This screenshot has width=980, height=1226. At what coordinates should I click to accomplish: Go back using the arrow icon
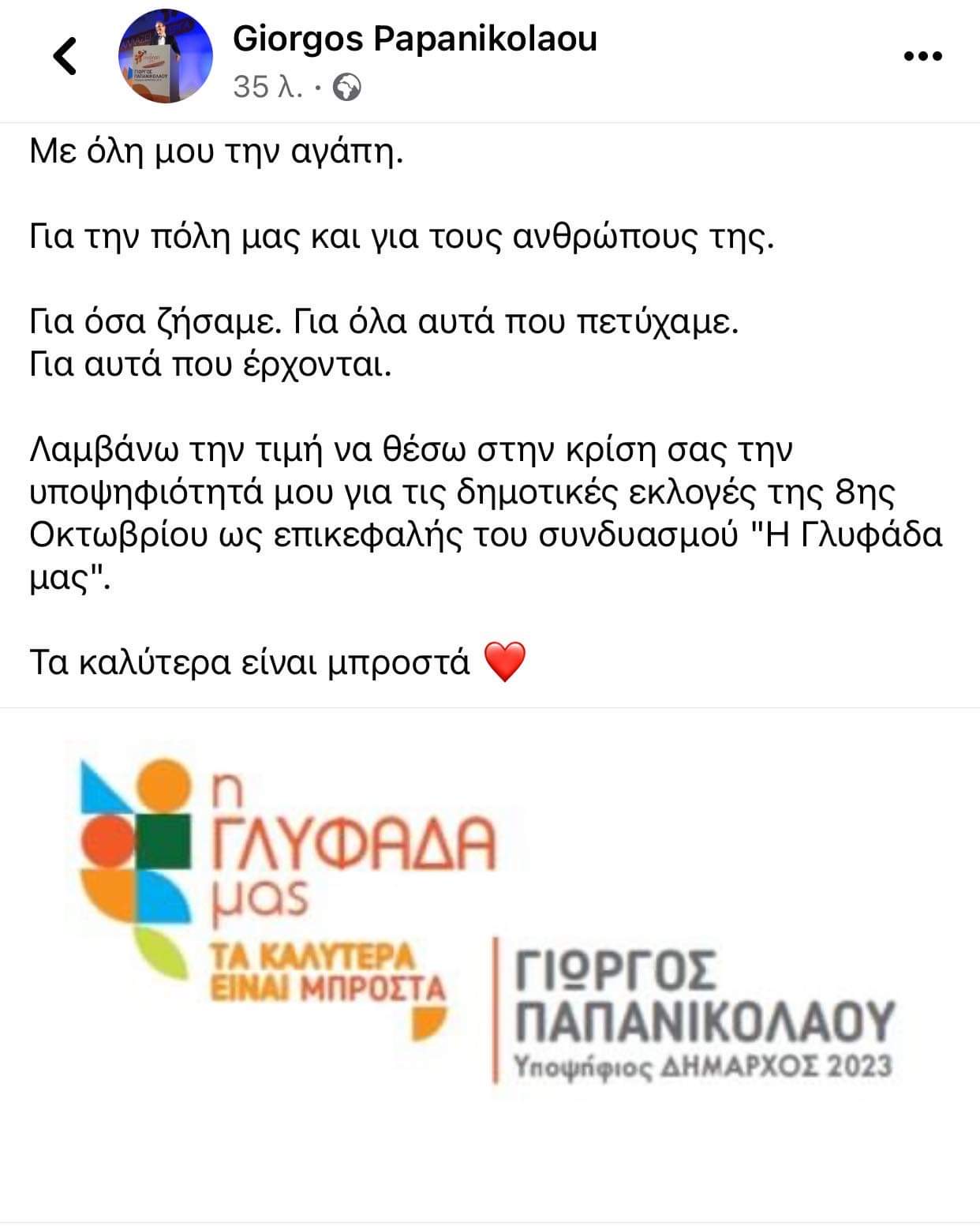[65, 56]
